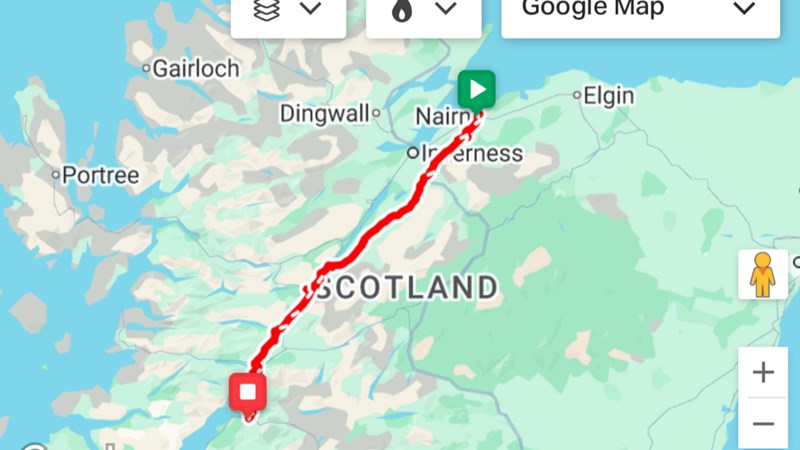Zoom out with the minus button
This screenshot has height=450, width=800.
pyautogui.click(x=763, y=424)
